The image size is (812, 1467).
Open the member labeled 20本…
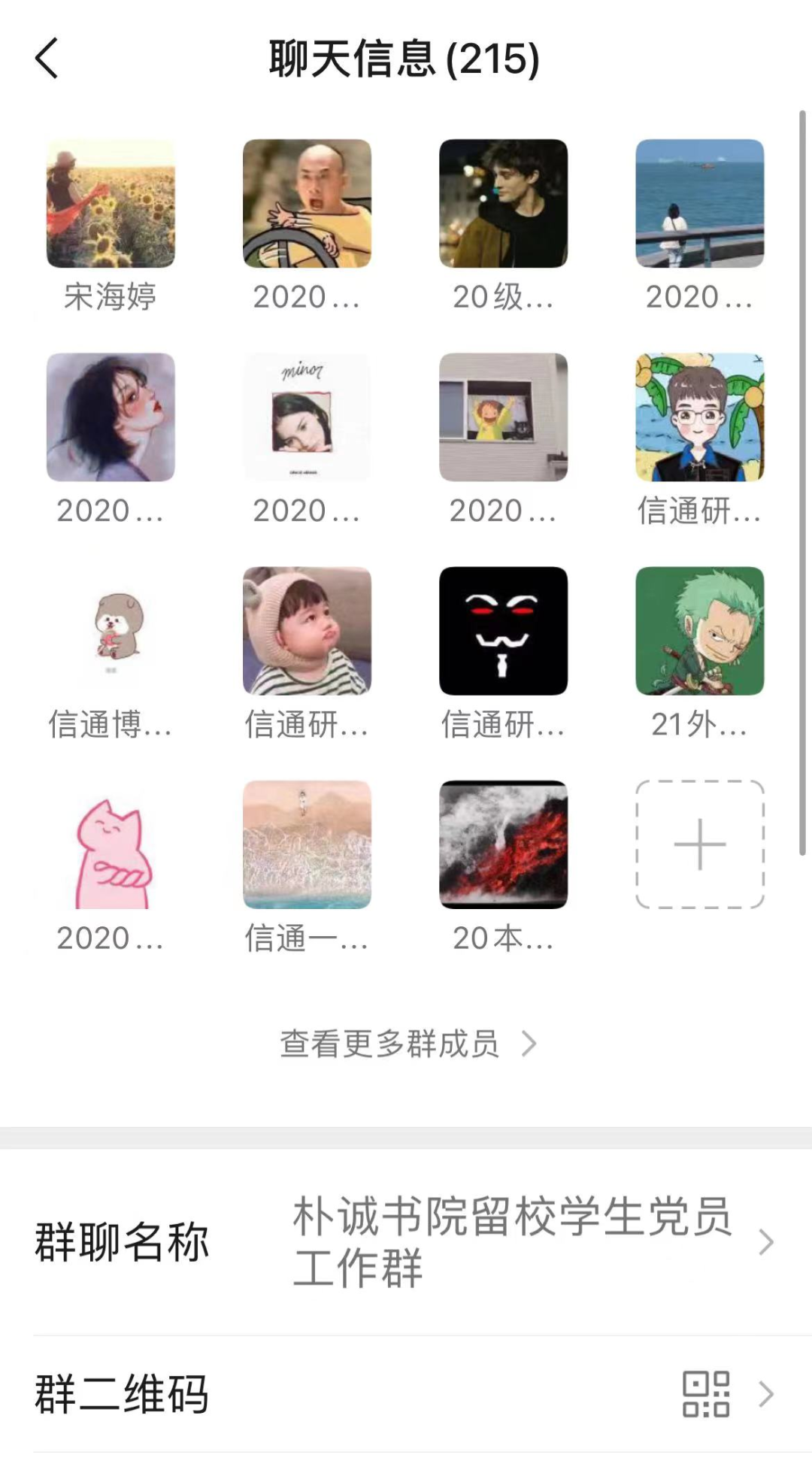point(503,844)
